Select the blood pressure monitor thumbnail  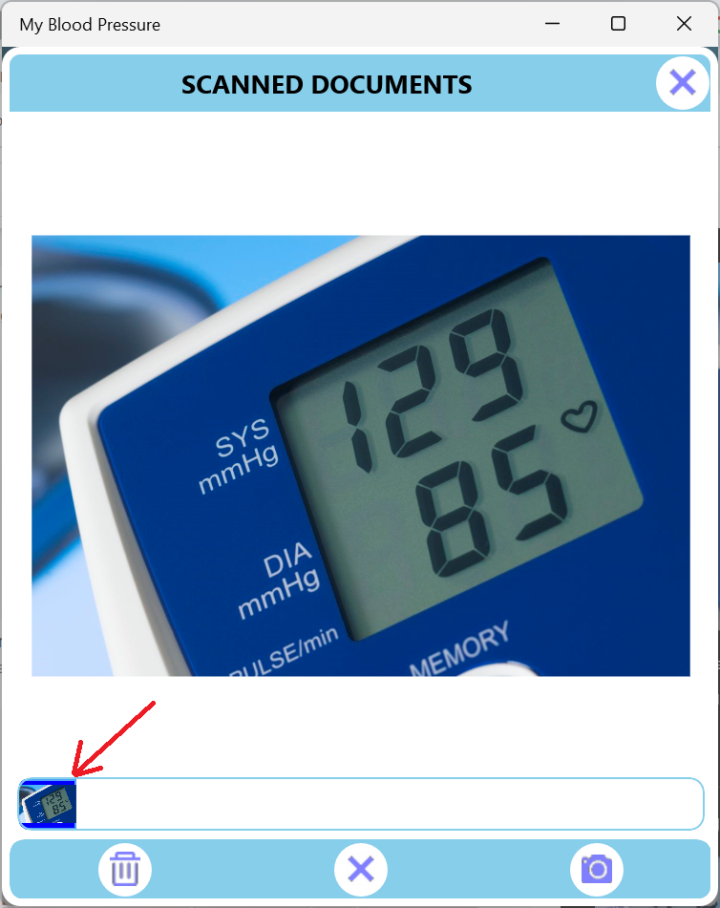[47, 804]
